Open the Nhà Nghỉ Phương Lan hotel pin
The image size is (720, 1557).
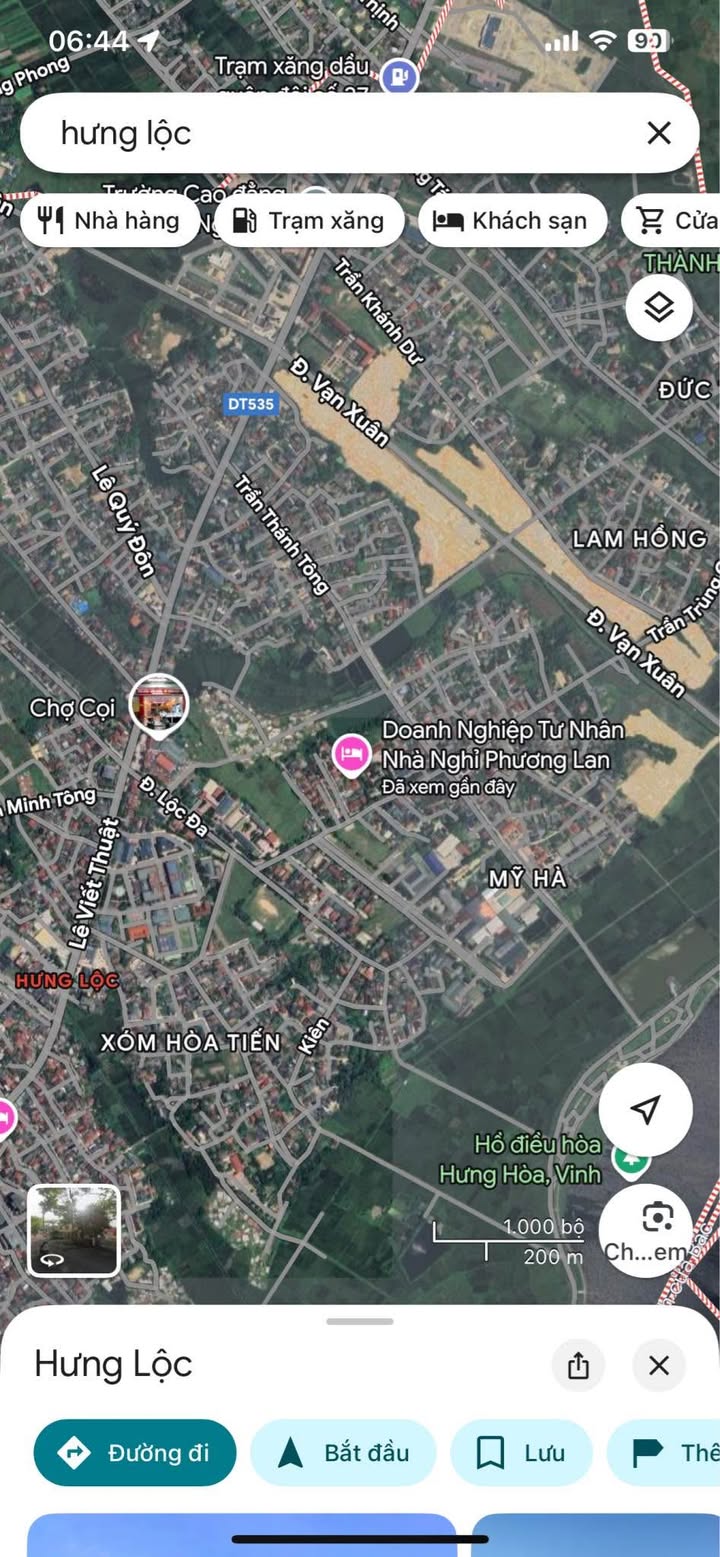pyautogui.click(x=351, y=755)
